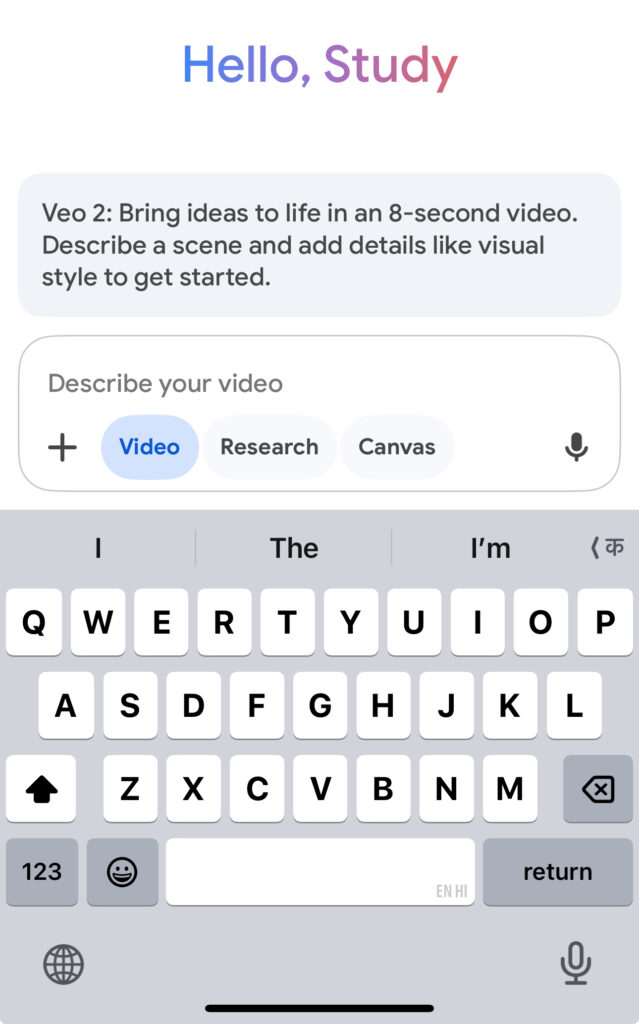
Task: Select the Research chip
Action: 269,447
